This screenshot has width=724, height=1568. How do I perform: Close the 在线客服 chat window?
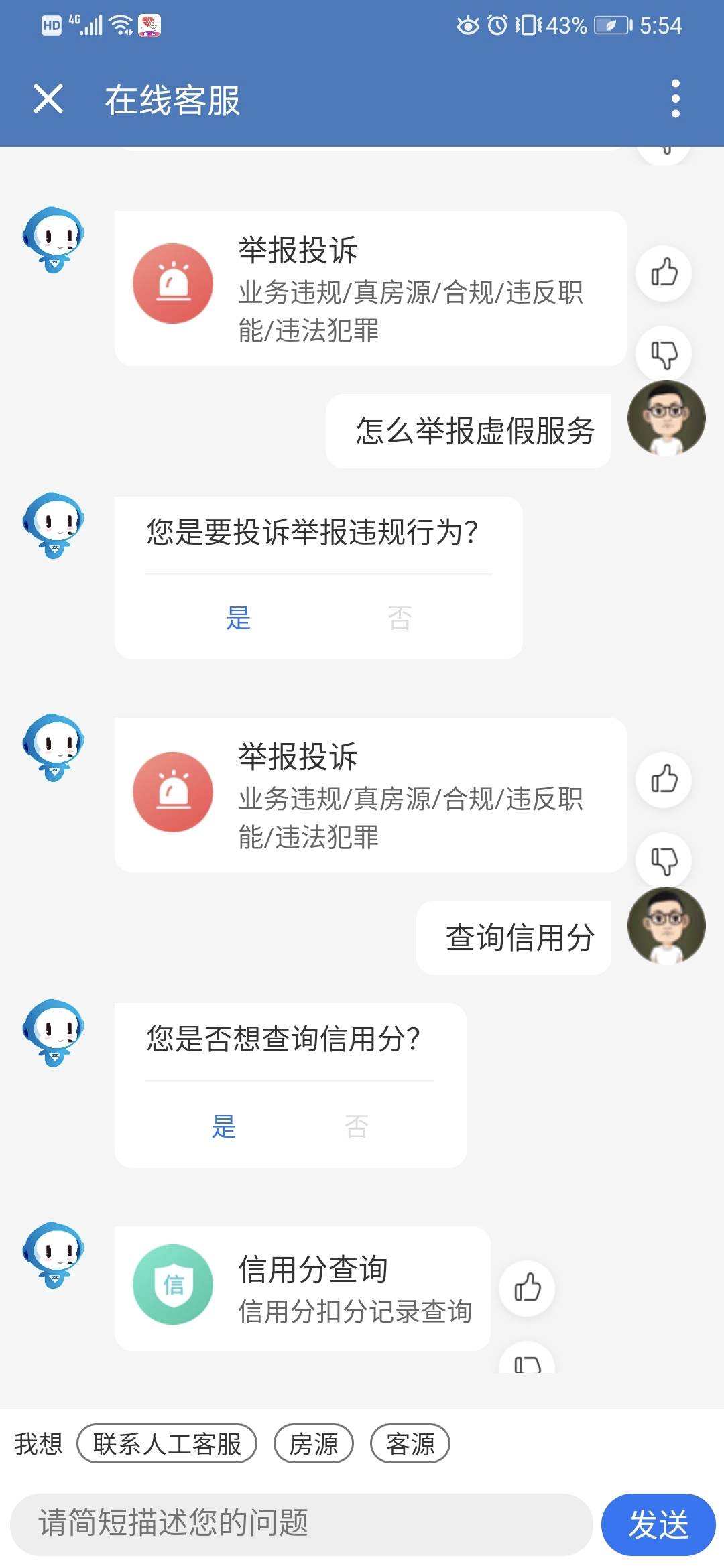tap(48, 99)
